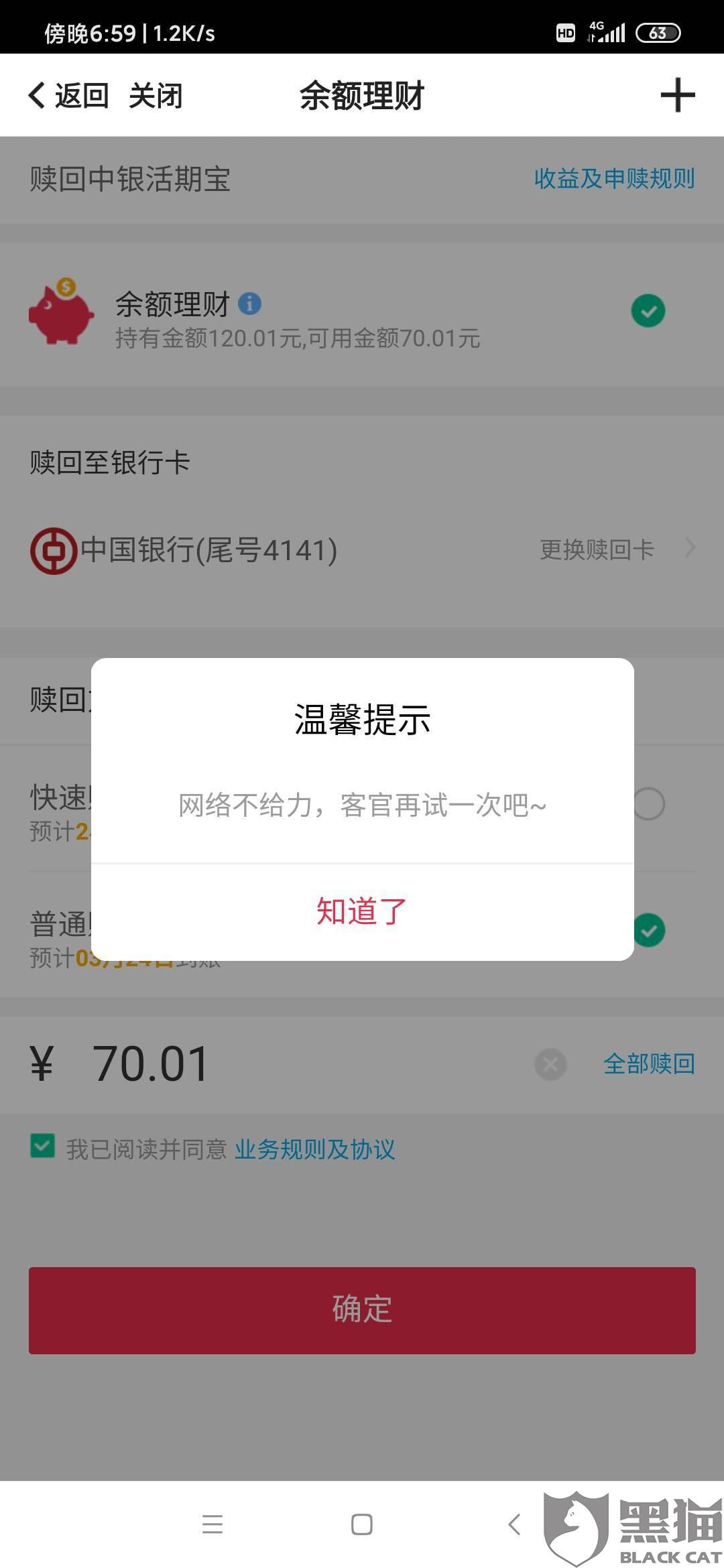
Task: Confirm redemption with 确定 button
Action: [x=362, y=1310]
